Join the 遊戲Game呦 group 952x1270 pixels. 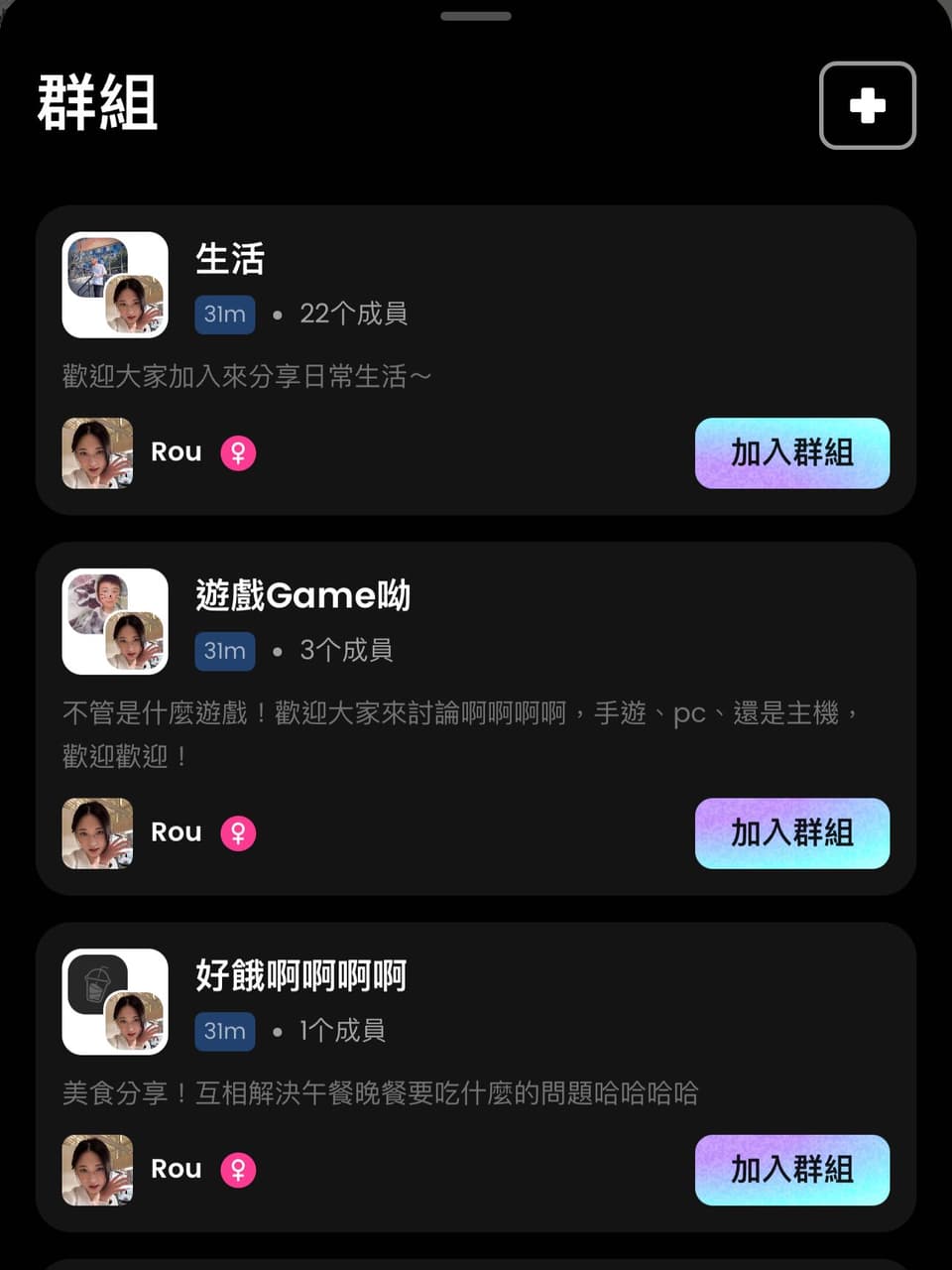pos(791,833)
